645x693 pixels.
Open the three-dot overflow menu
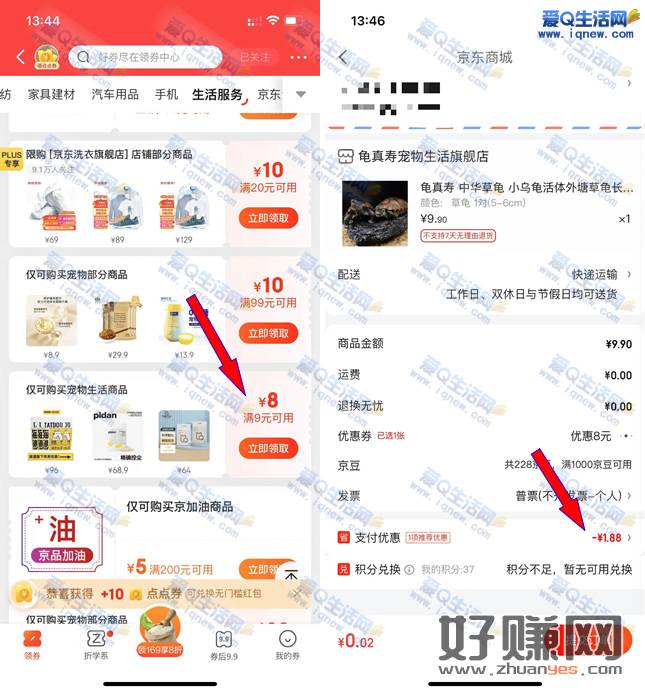pos(297,57)
